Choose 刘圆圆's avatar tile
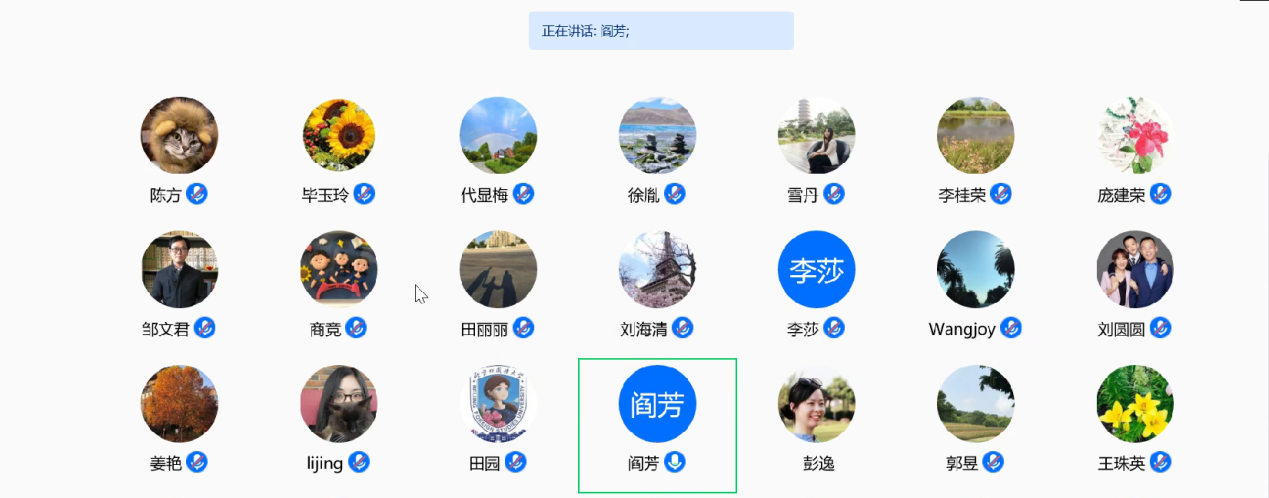 point(1134,270)
